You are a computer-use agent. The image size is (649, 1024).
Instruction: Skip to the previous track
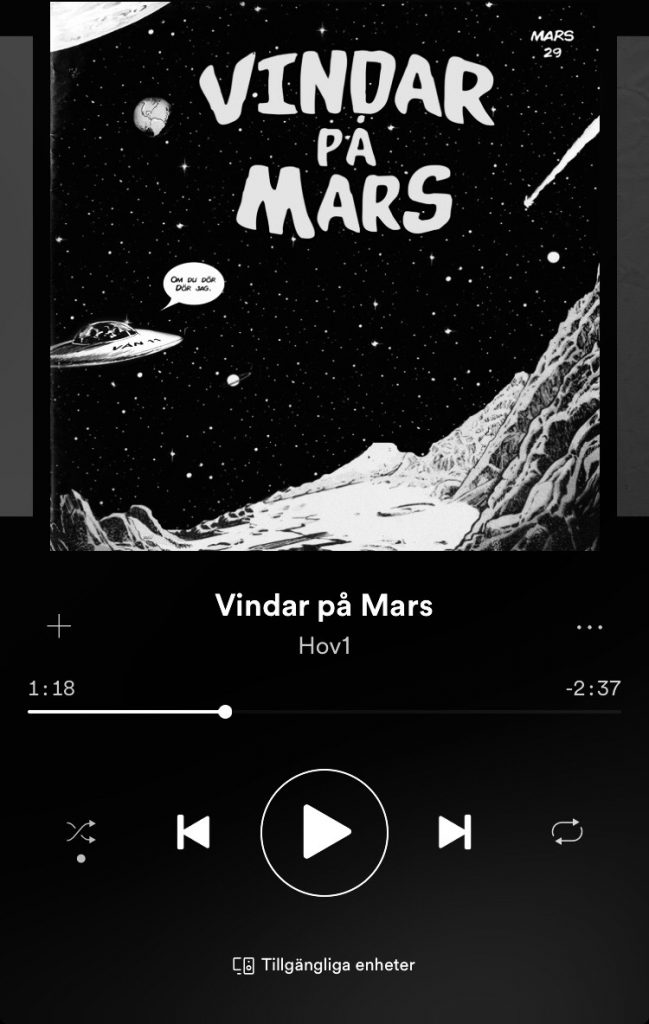(193, 832)
